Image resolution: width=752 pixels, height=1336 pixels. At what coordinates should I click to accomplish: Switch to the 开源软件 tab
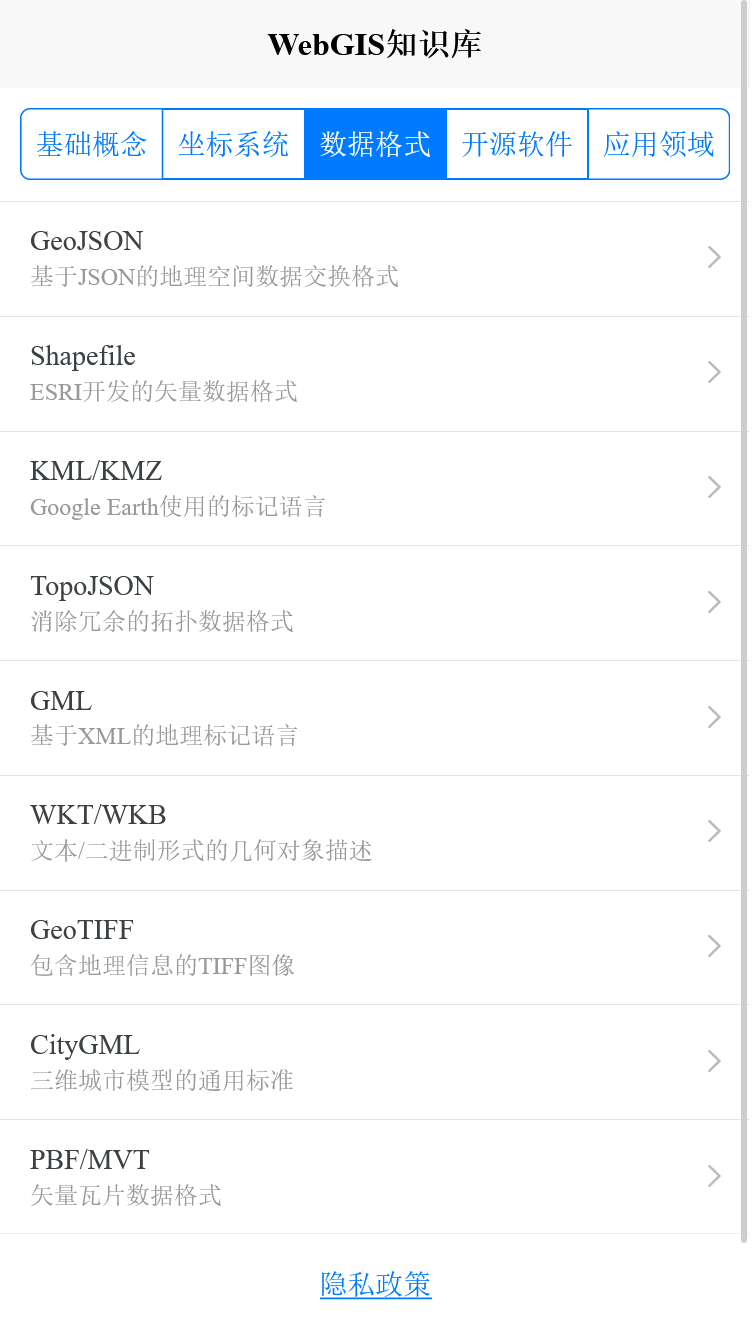pyautogui.click(x=517, y=144)
